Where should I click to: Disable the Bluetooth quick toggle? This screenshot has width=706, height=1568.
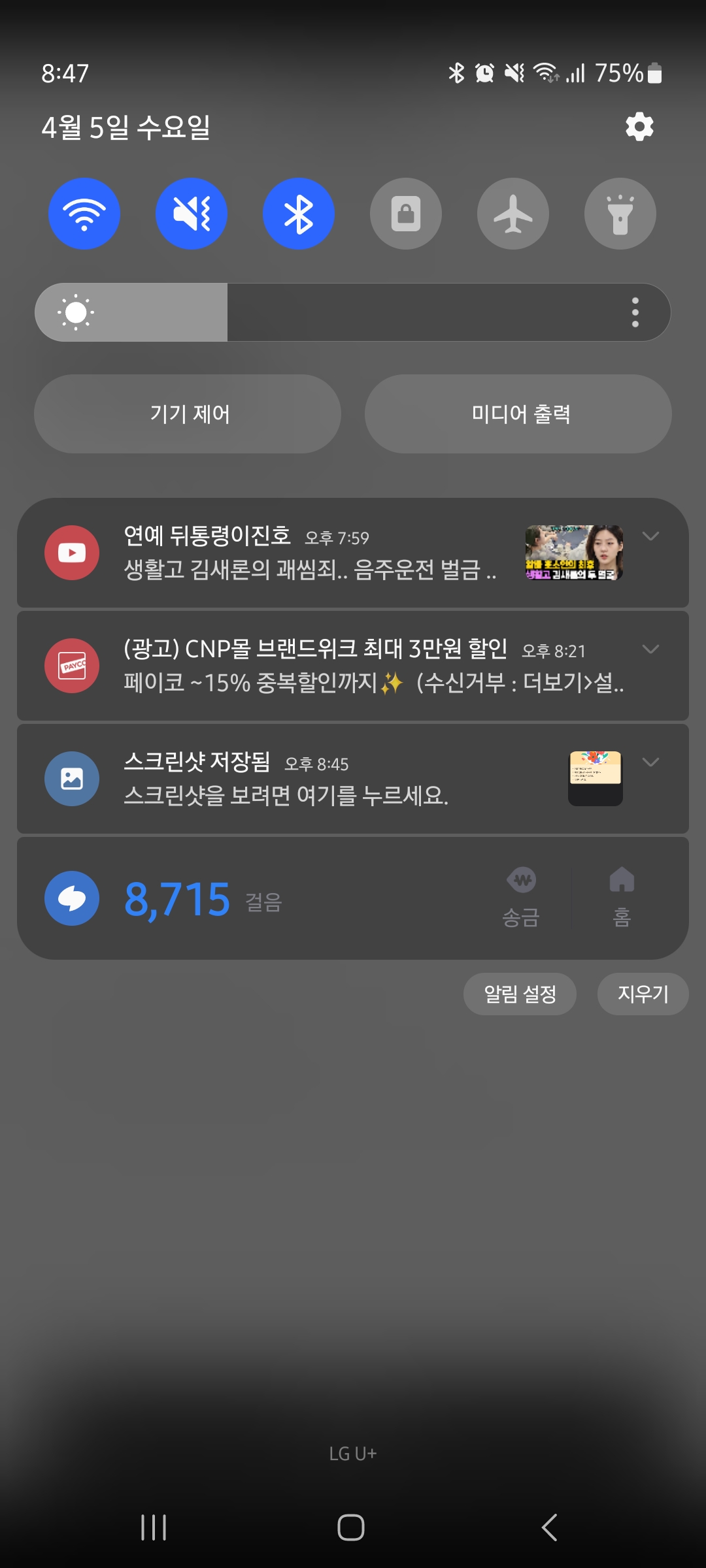click(299, 214)
